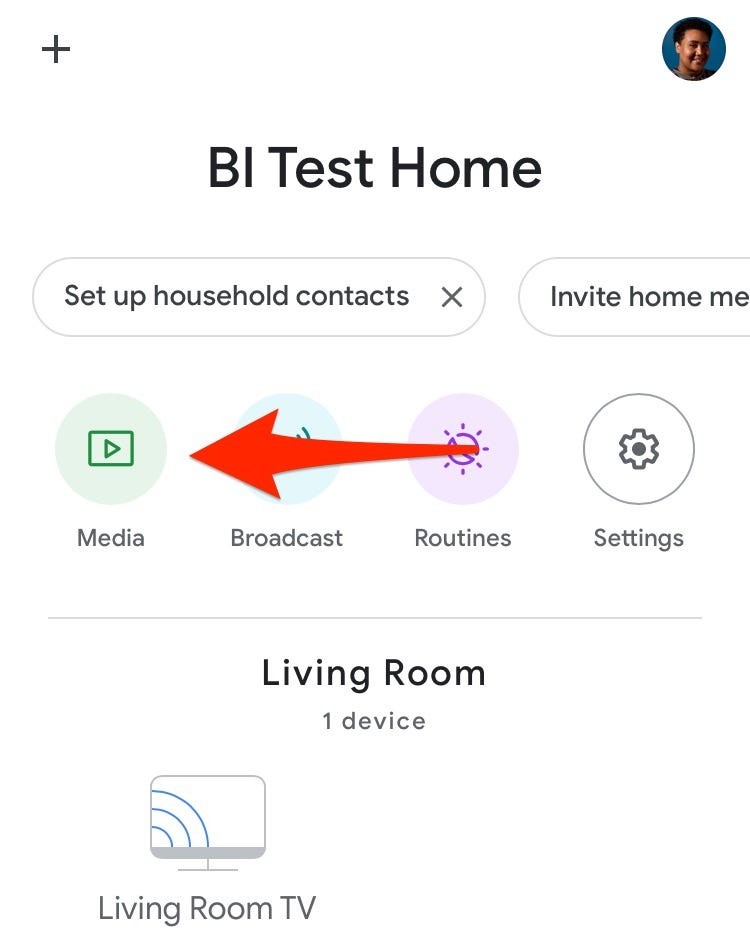Open Routines
This screenshot has height=951, width=750.
tap(463, 449)
